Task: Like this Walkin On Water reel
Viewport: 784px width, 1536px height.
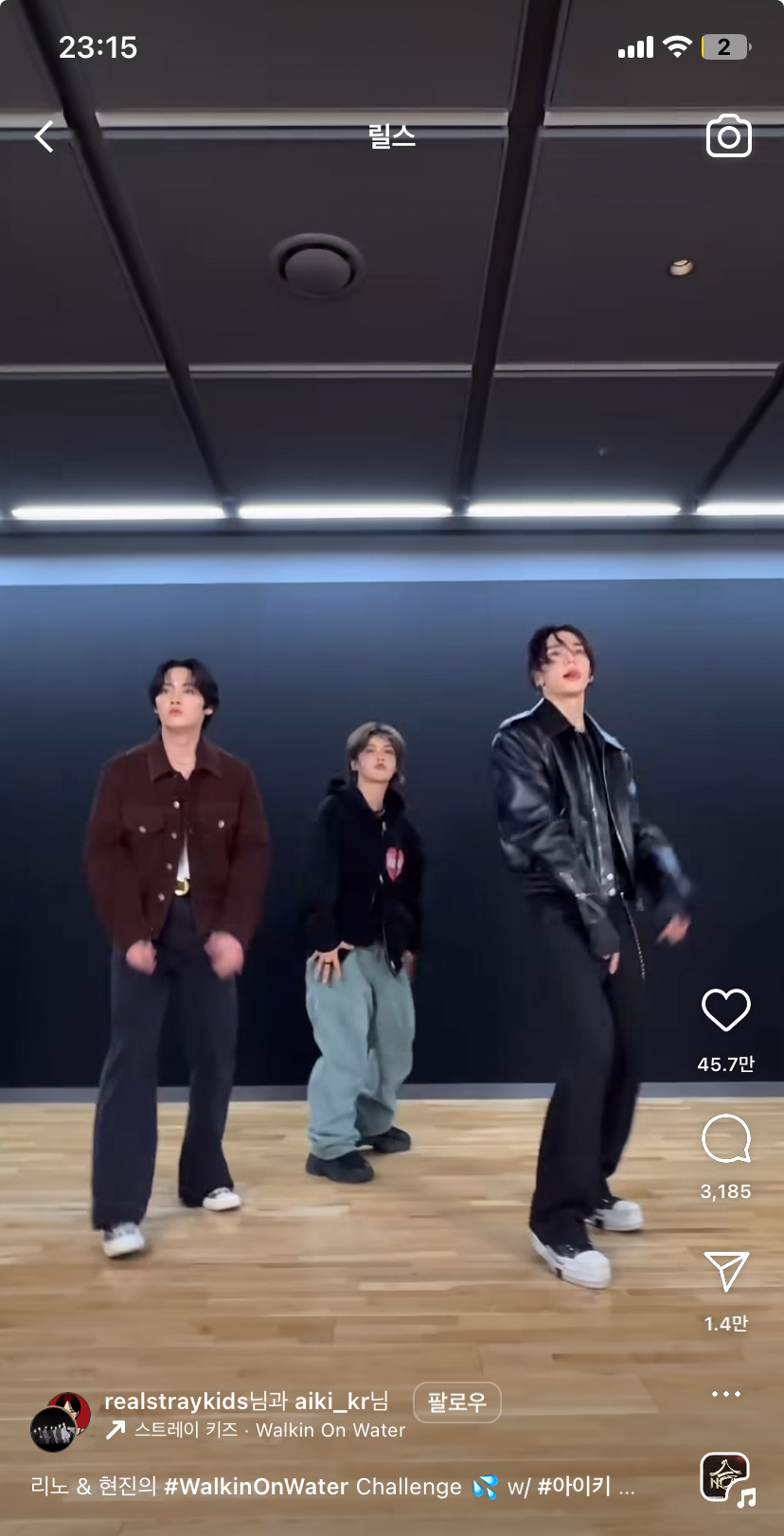Action: tap(725, 1009)
